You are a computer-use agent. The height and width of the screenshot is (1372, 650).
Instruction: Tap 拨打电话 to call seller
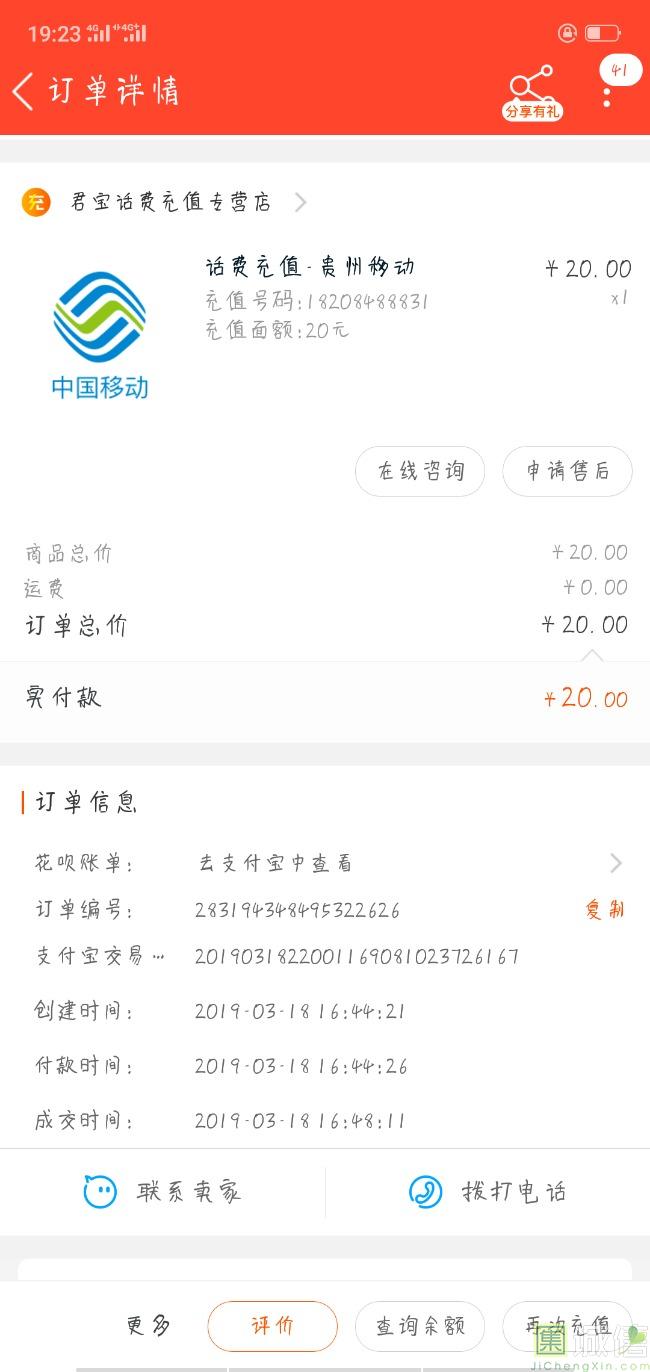(487, 1191)
